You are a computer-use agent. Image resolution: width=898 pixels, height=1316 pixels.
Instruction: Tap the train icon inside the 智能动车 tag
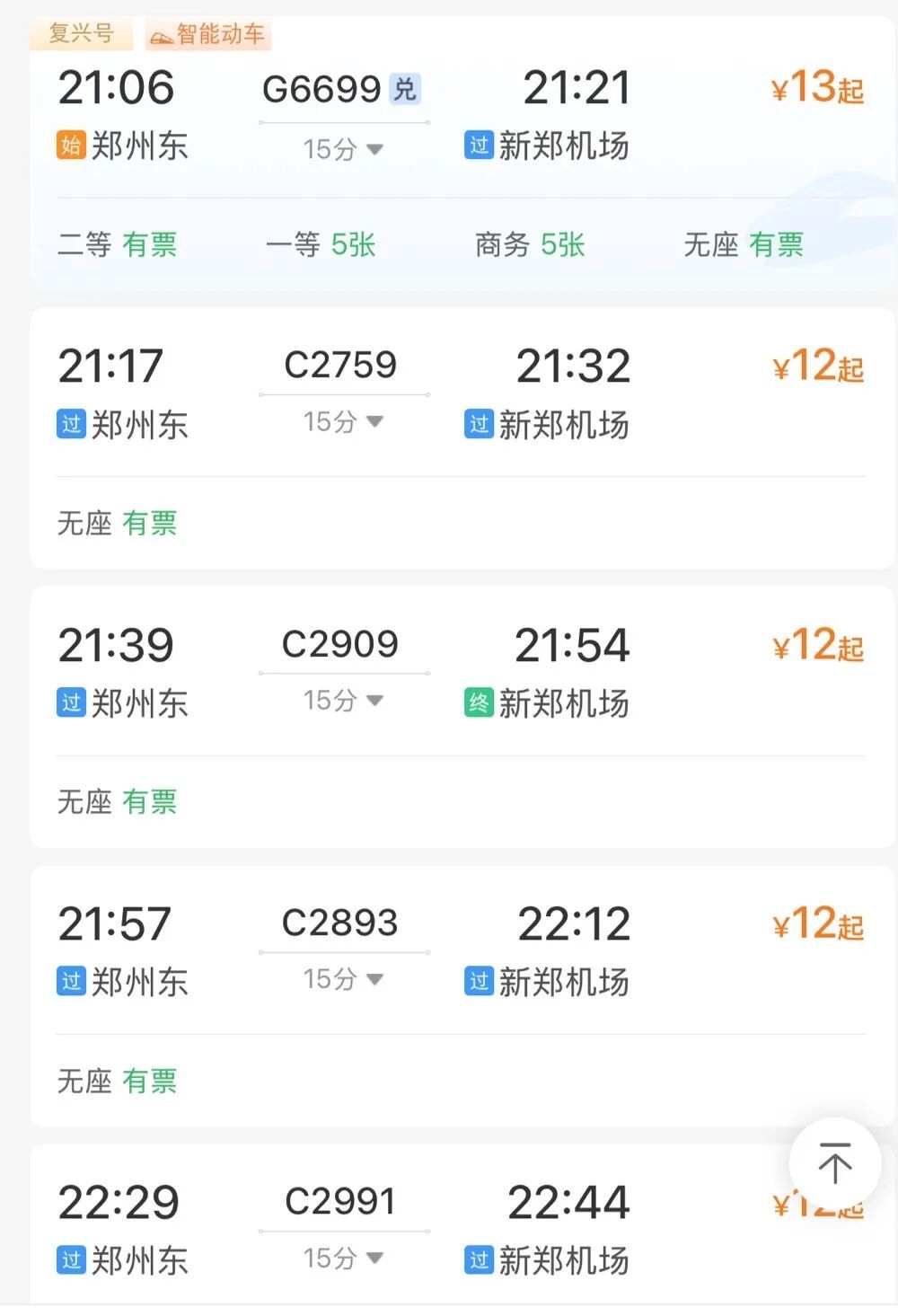(x=162, y=36)
